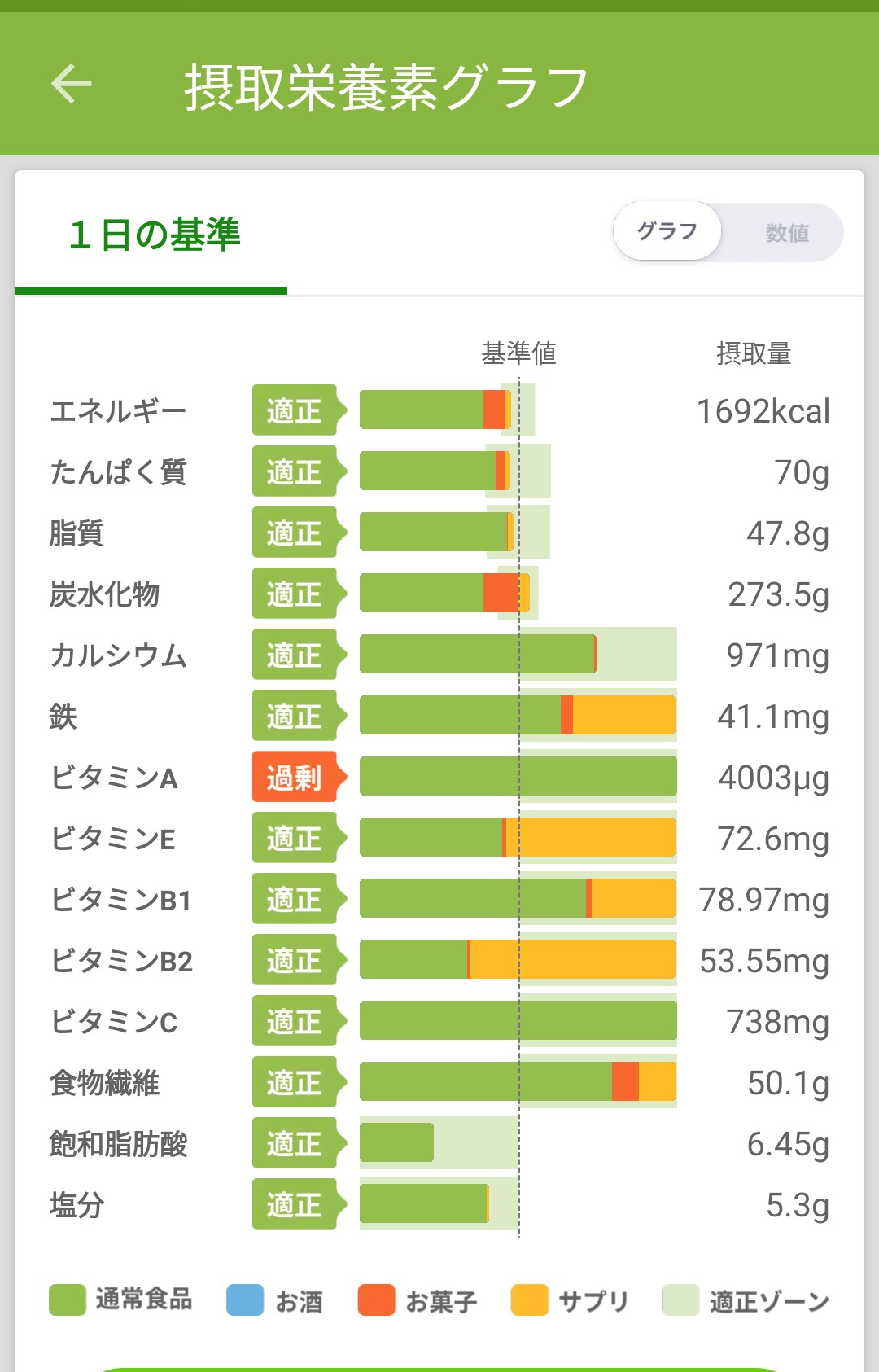Switch to the 数値 view

click(x=786, y=233)
